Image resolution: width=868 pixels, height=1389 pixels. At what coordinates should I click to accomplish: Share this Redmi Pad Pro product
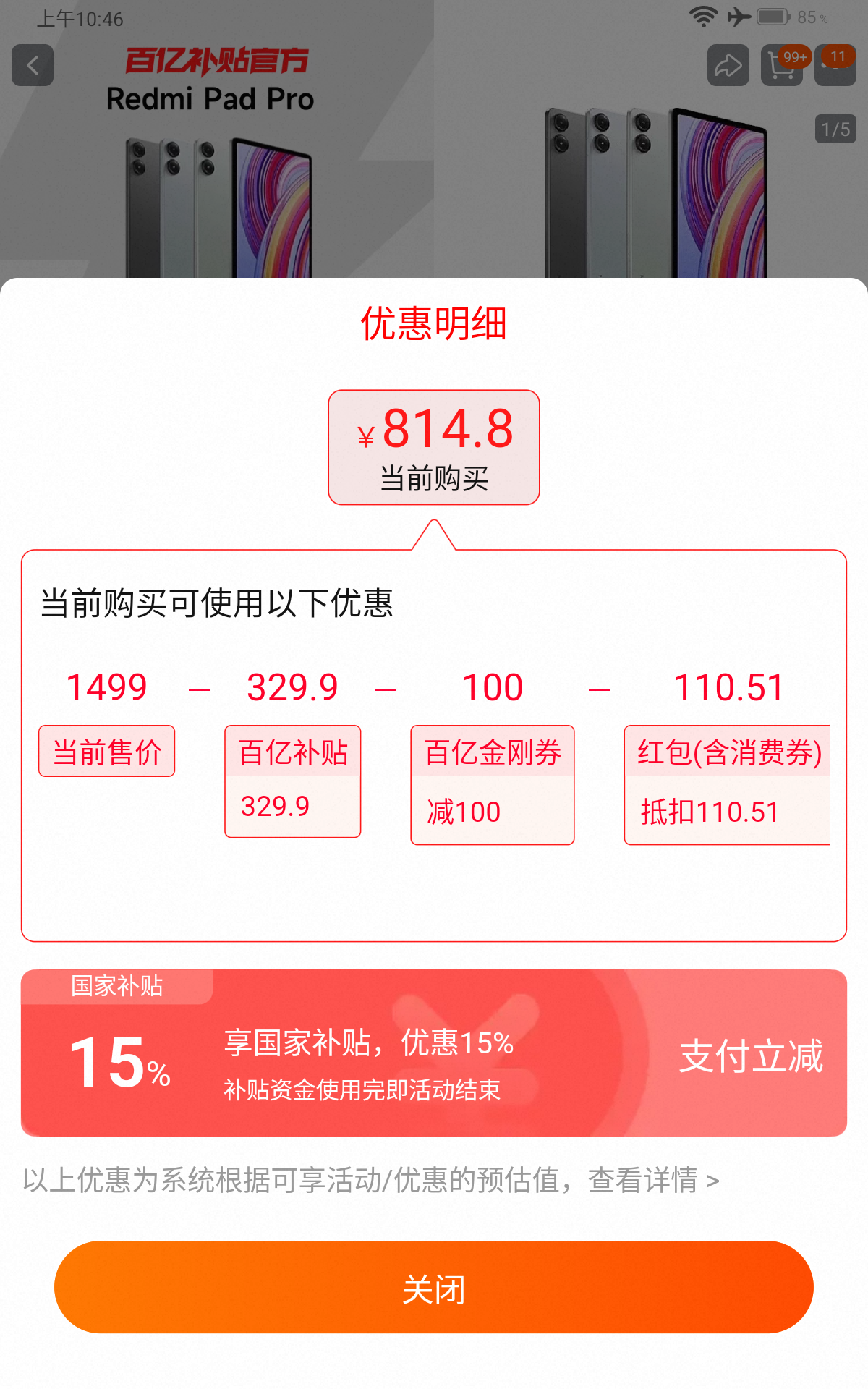pyautogui.click(x=728, y=66)
